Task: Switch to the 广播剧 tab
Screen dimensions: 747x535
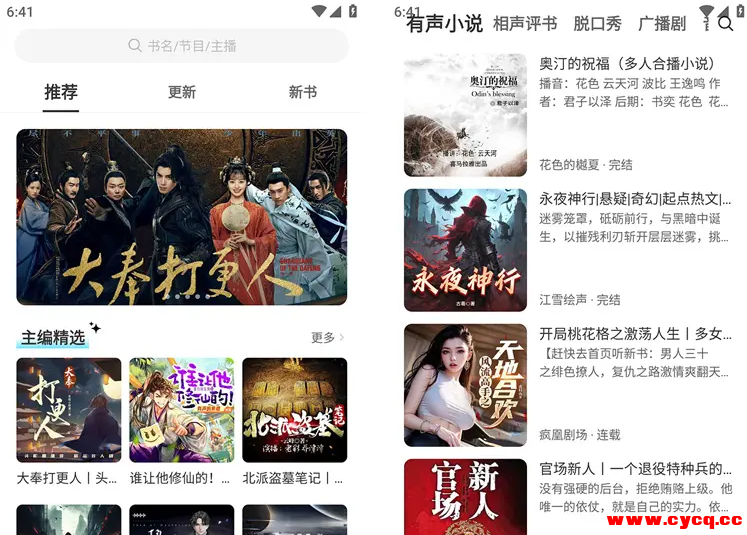Action: (x=662, y=23)
